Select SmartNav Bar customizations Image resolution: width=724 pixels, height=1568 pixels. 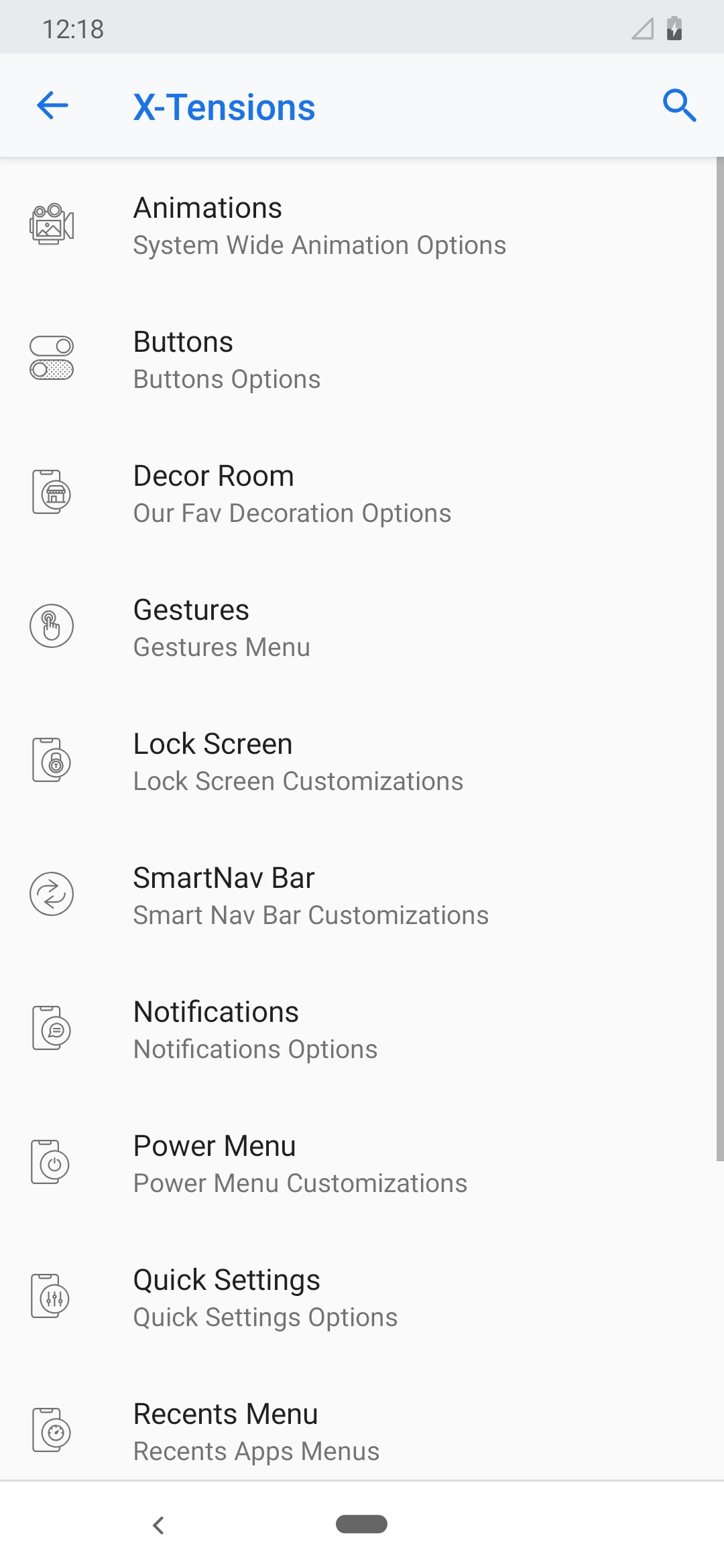(362, 896)
